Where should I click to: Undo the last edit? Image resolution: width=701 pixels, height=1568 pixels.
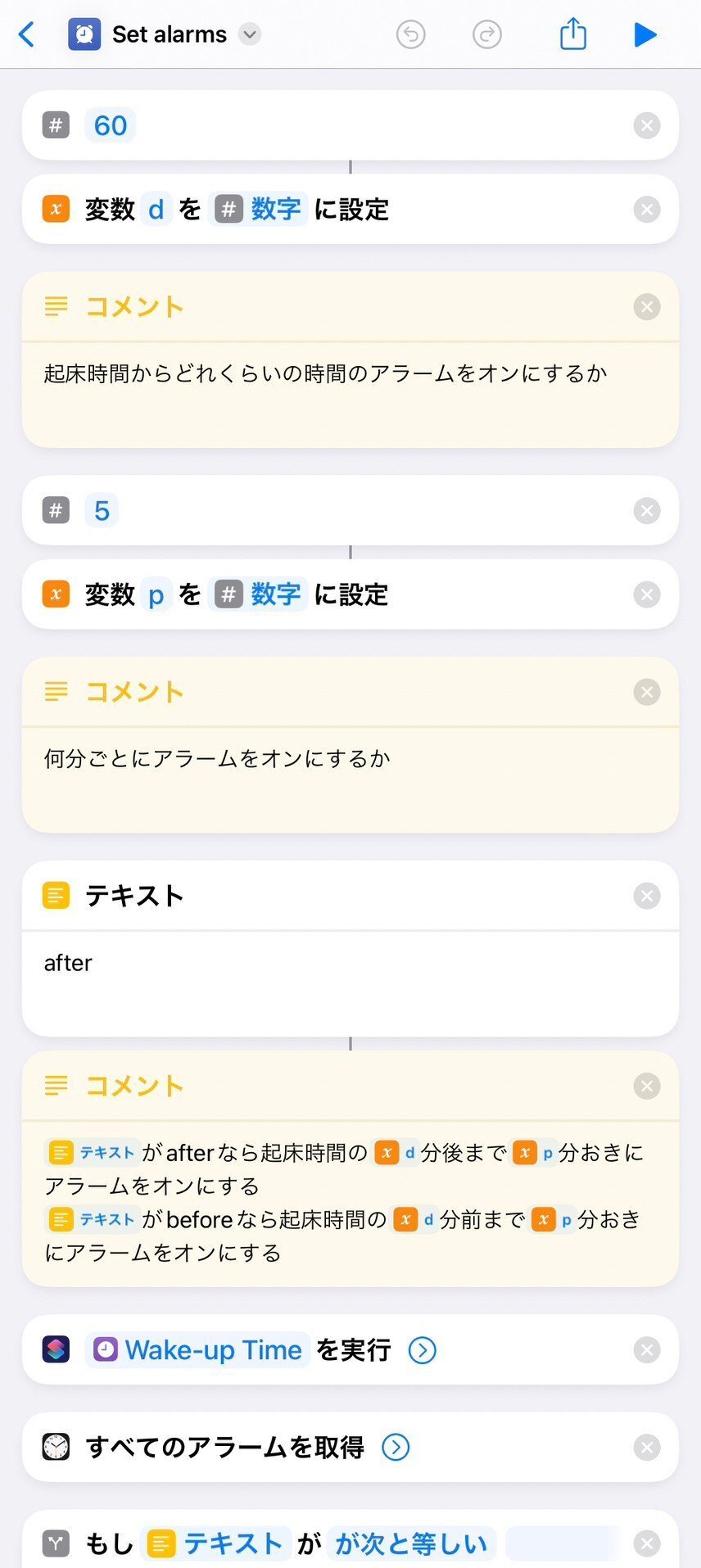point(411,34)
